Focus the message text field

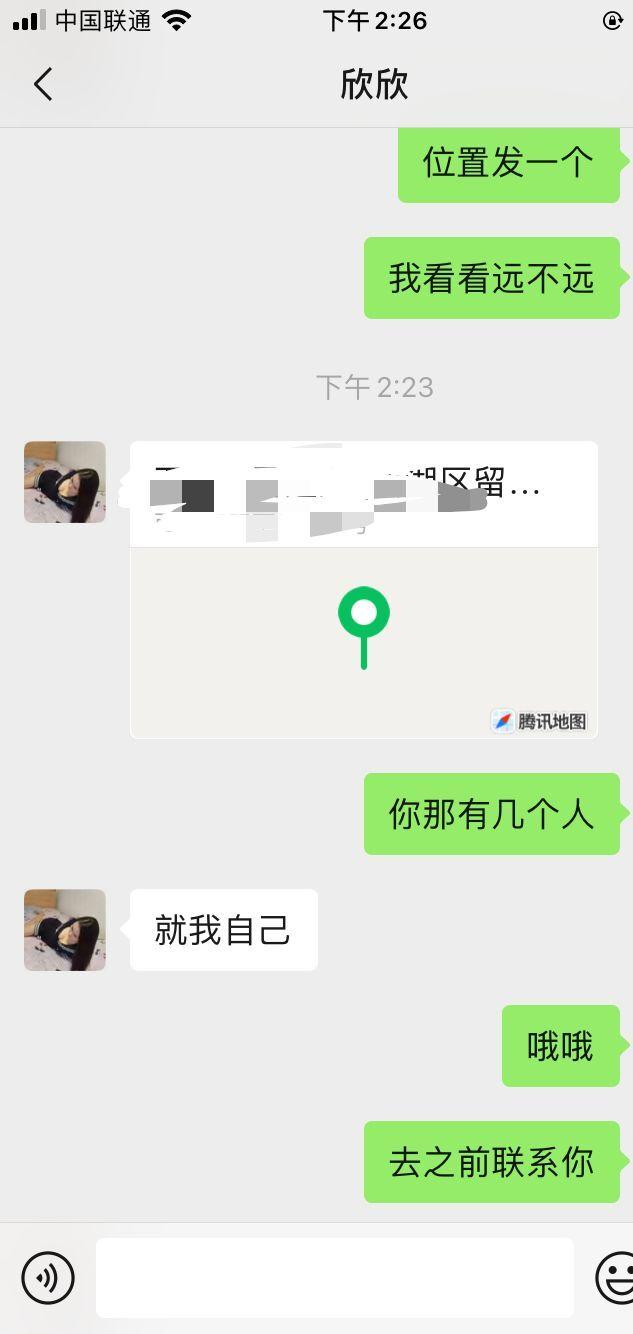tap(334, 1277)
